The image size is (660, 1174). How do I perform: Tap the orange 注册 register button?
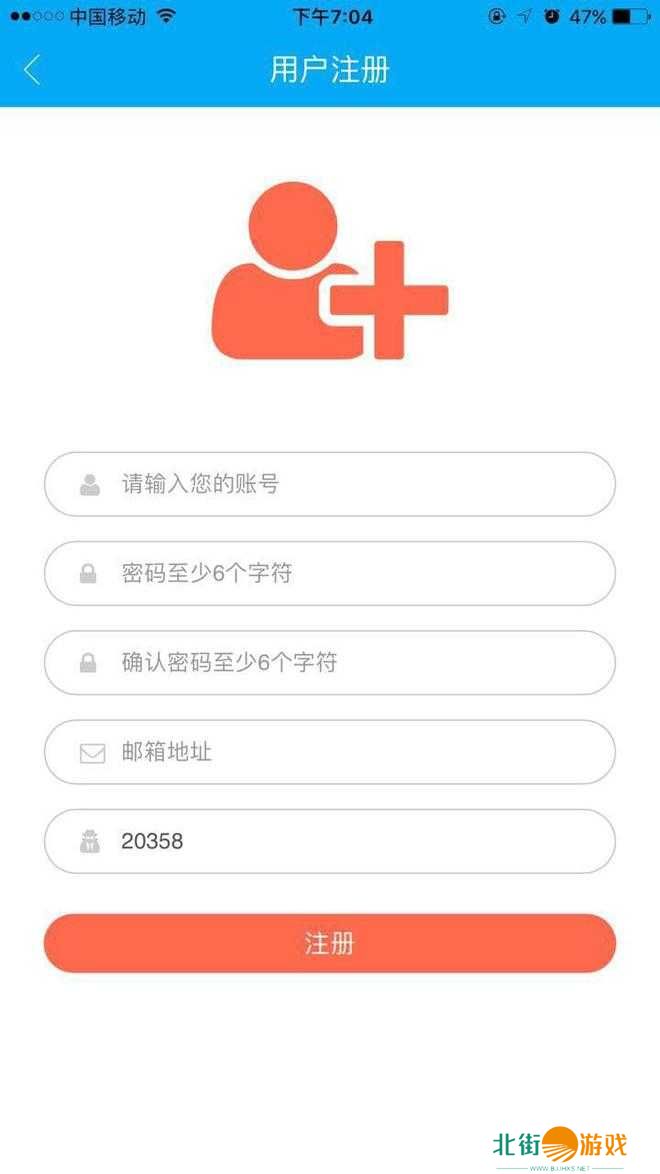tap(330, 943)
